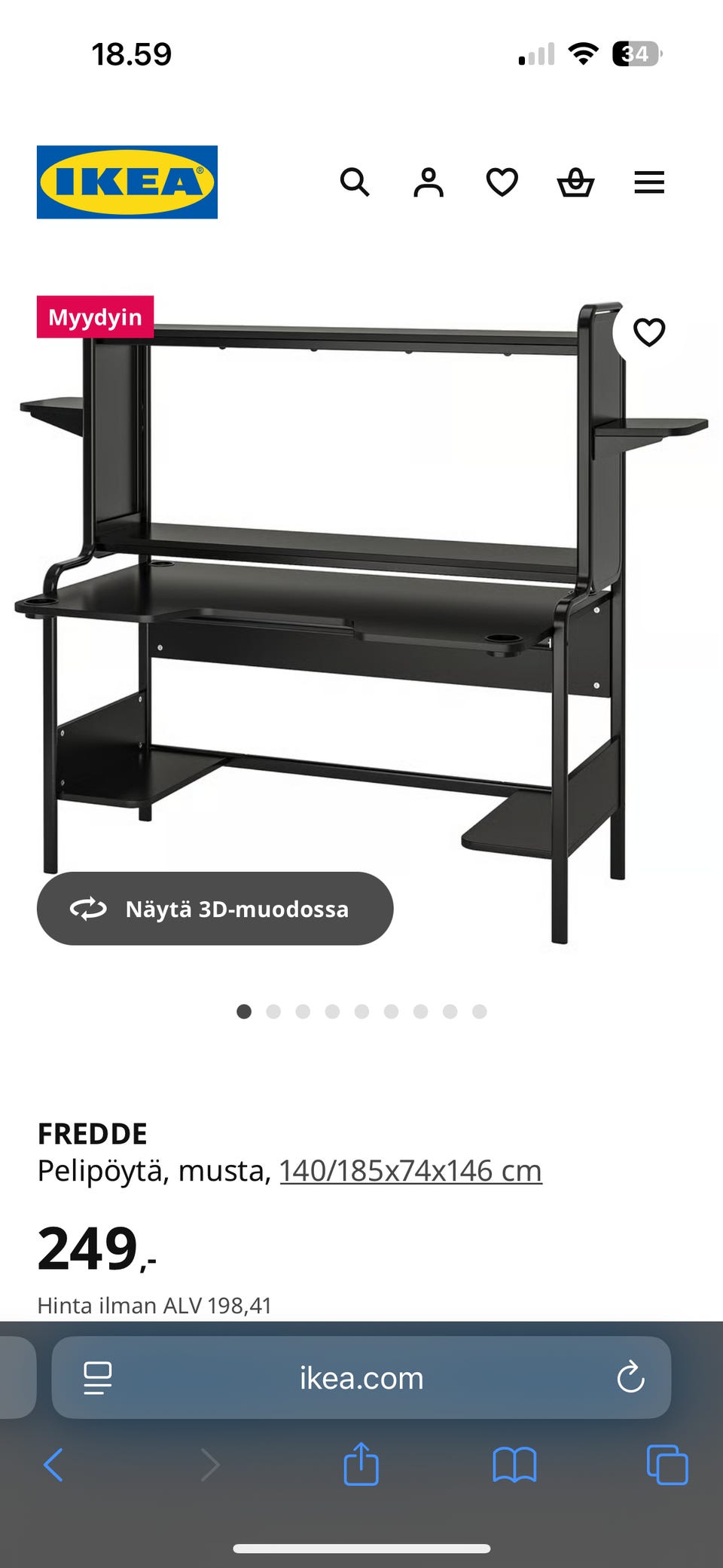Open Safari bookmarks
Screen dimensions: 723x1568
tap(514, 1466)
